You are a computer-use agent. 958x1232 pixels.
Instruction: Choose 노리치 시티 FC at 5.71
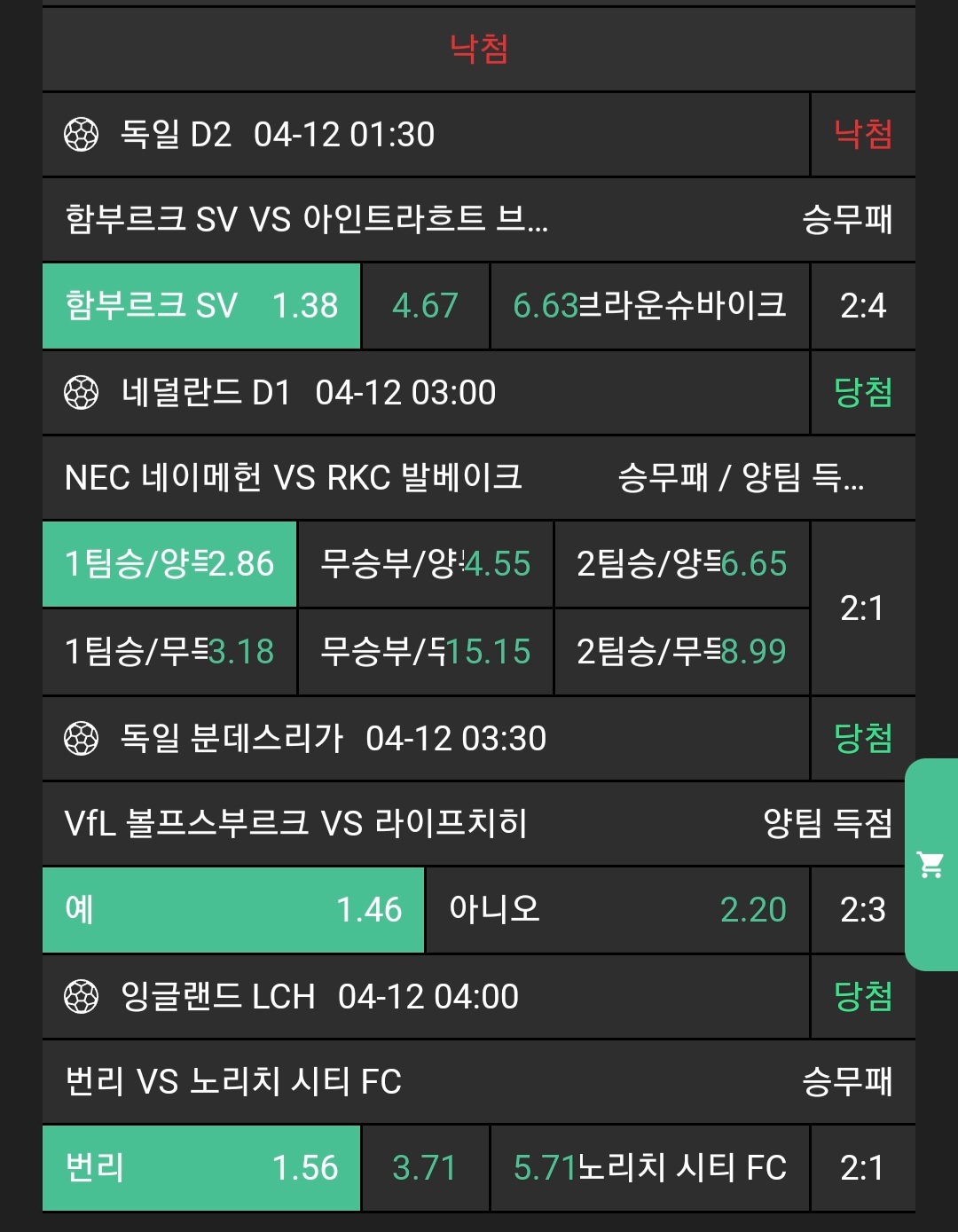click(x=649, y=1168)
